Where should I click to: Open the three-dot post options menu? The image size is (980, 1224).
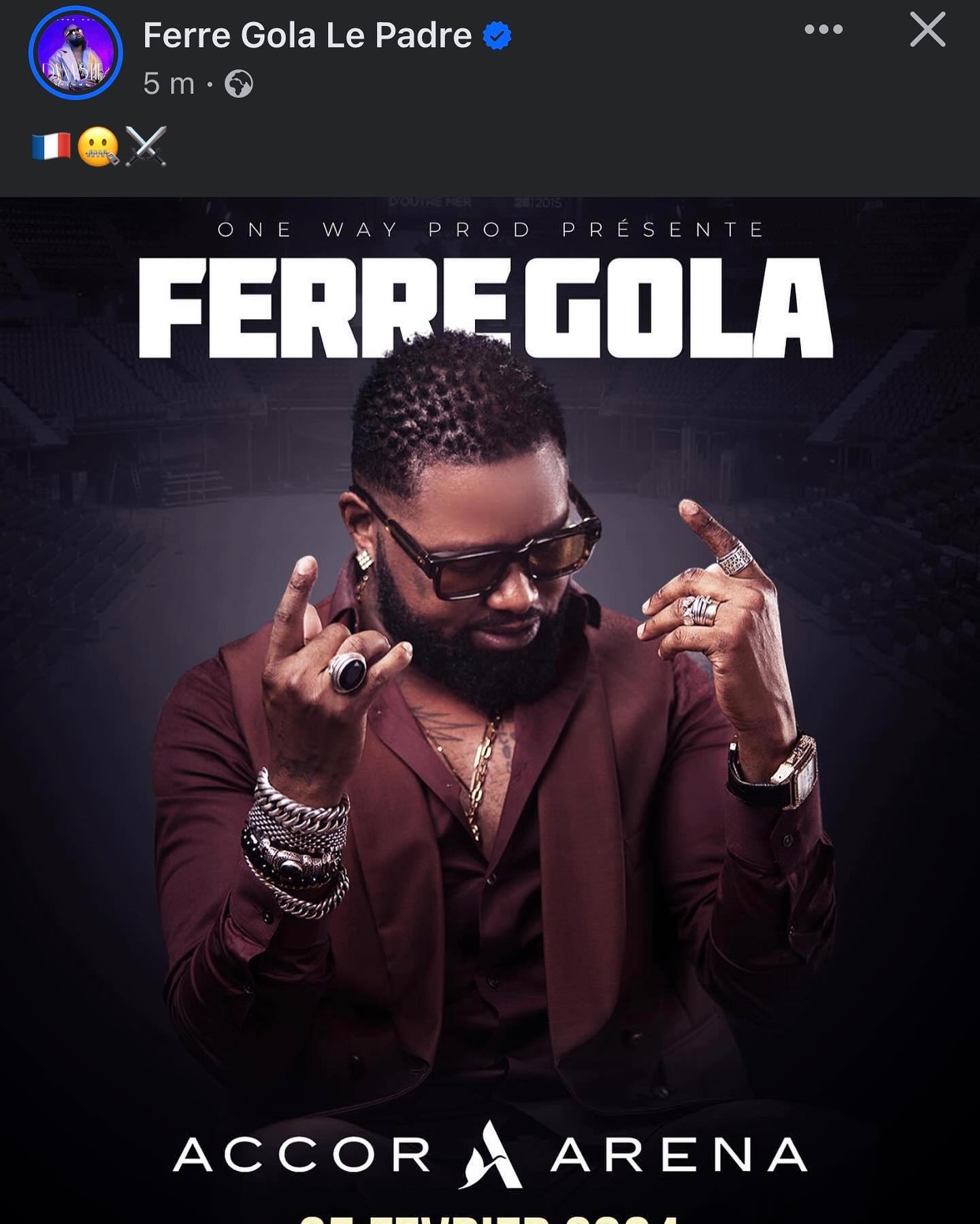pyautogui.click(x=823, y=30)
